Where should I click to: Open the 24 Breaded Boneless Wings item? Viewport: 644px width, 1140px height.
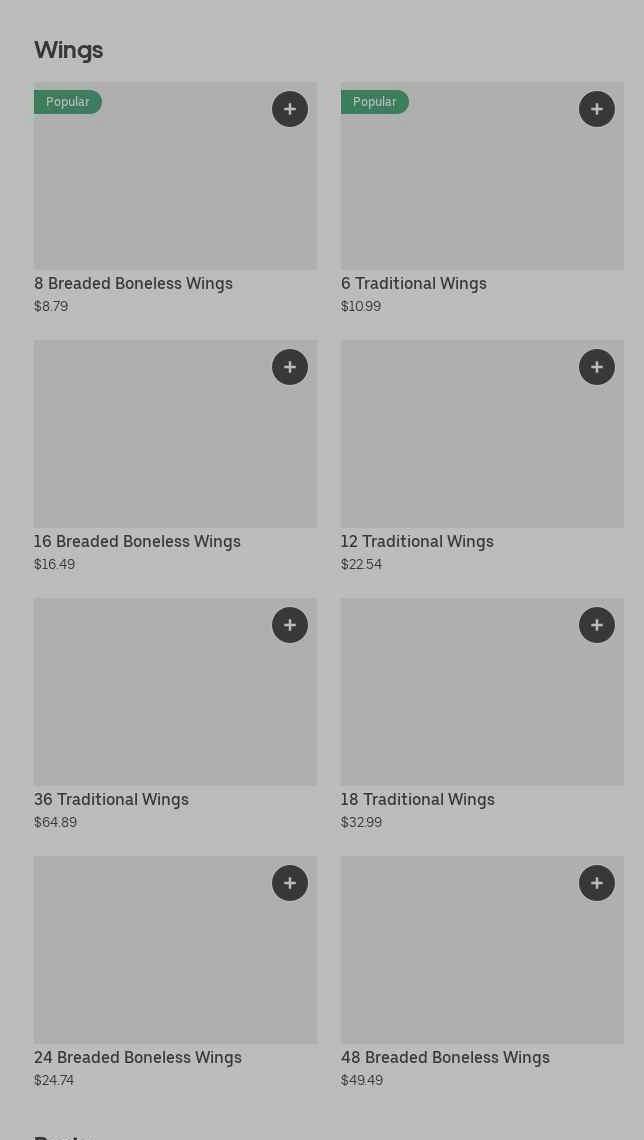tap(150, 966)
